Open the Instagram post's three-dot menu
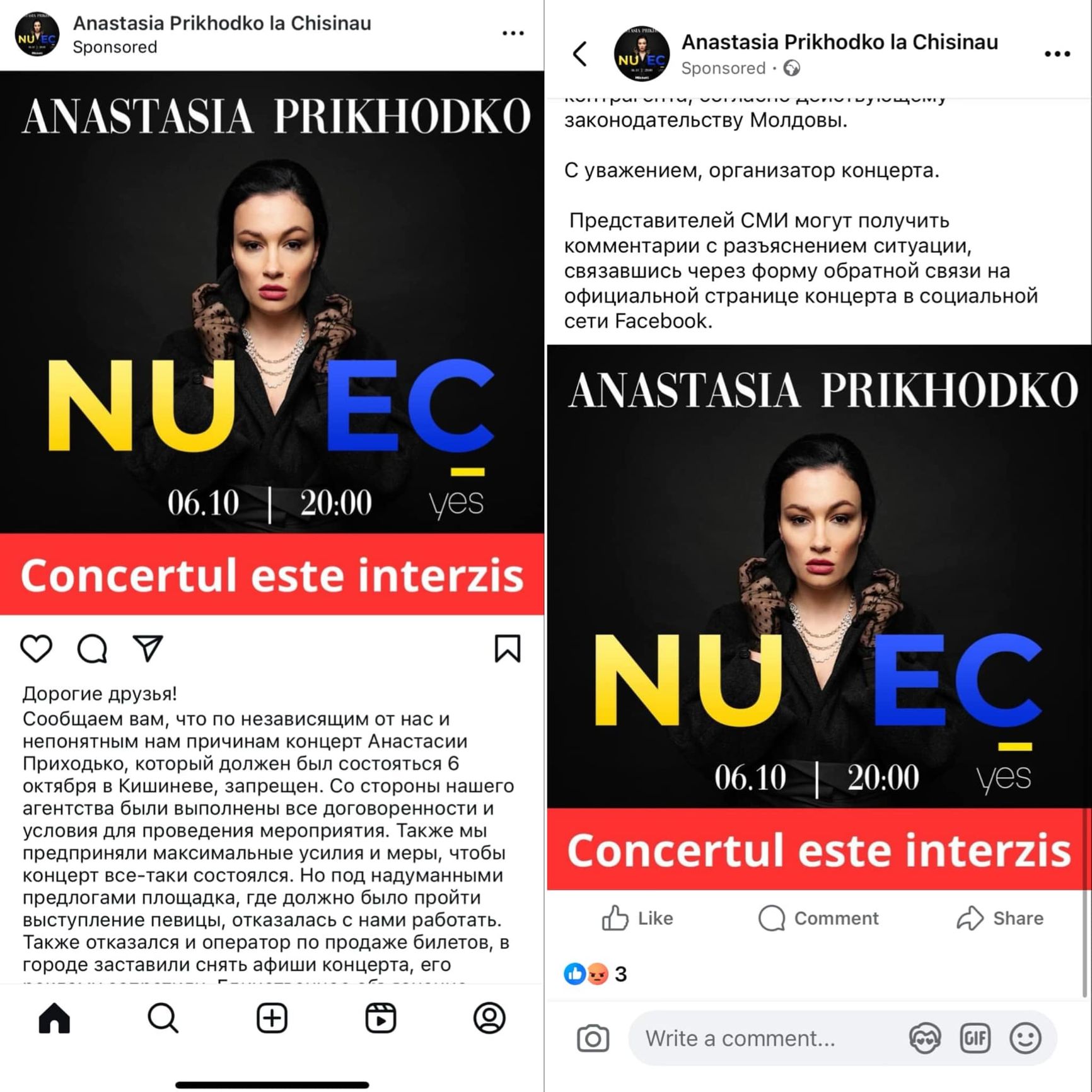The height and width of the screenshot is (1092, 1092). pos(513,33)
